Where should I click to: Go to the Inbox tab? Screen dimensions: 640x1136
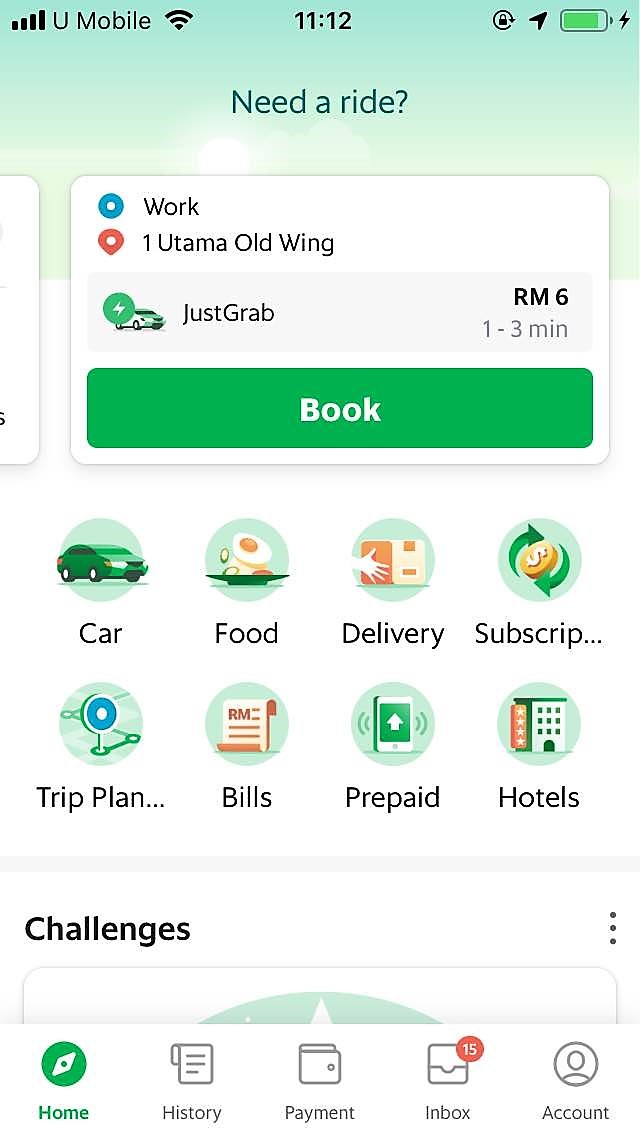coord(448,1078)
